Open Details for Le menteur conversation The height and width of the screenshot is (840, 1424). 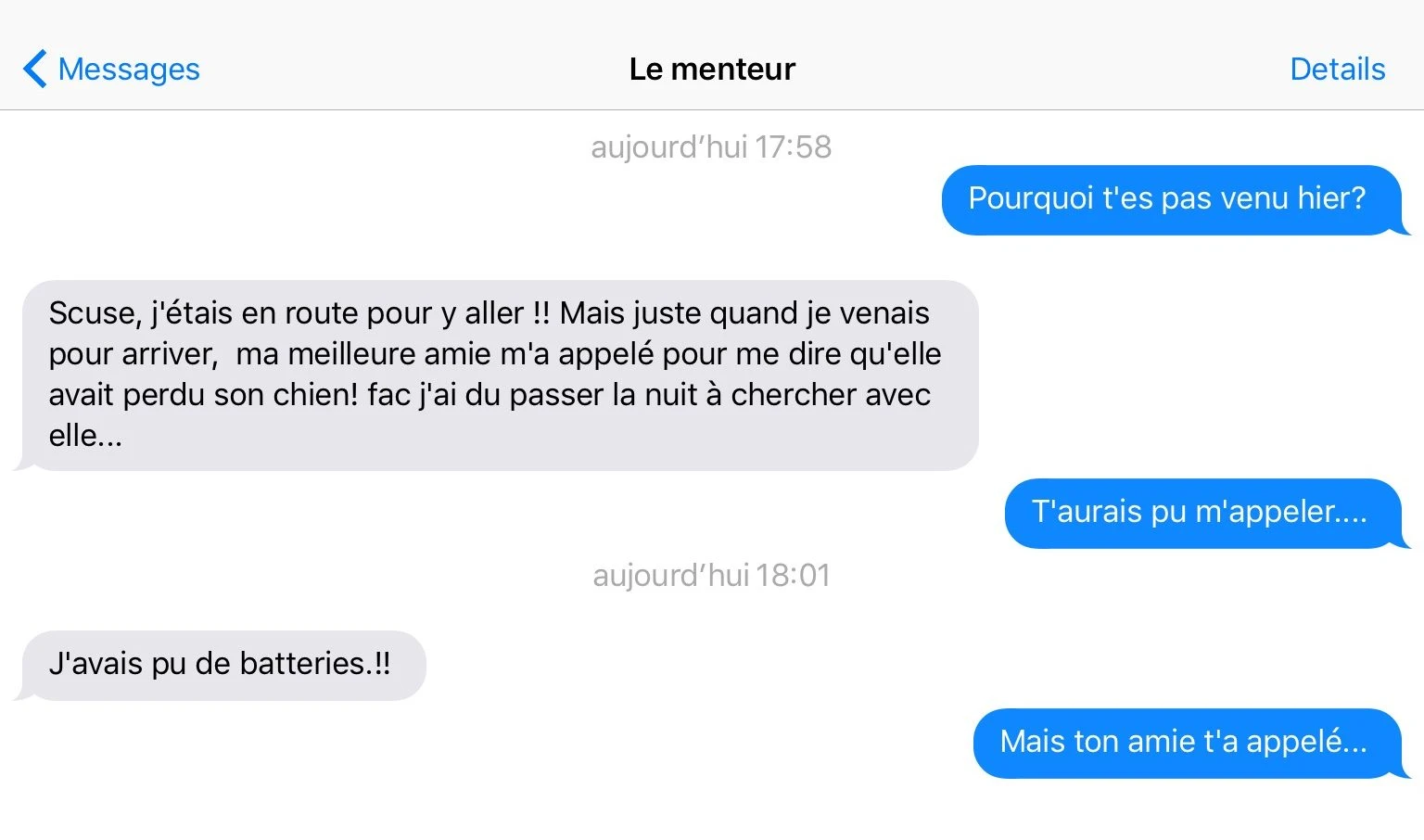tap(1337, 70)
